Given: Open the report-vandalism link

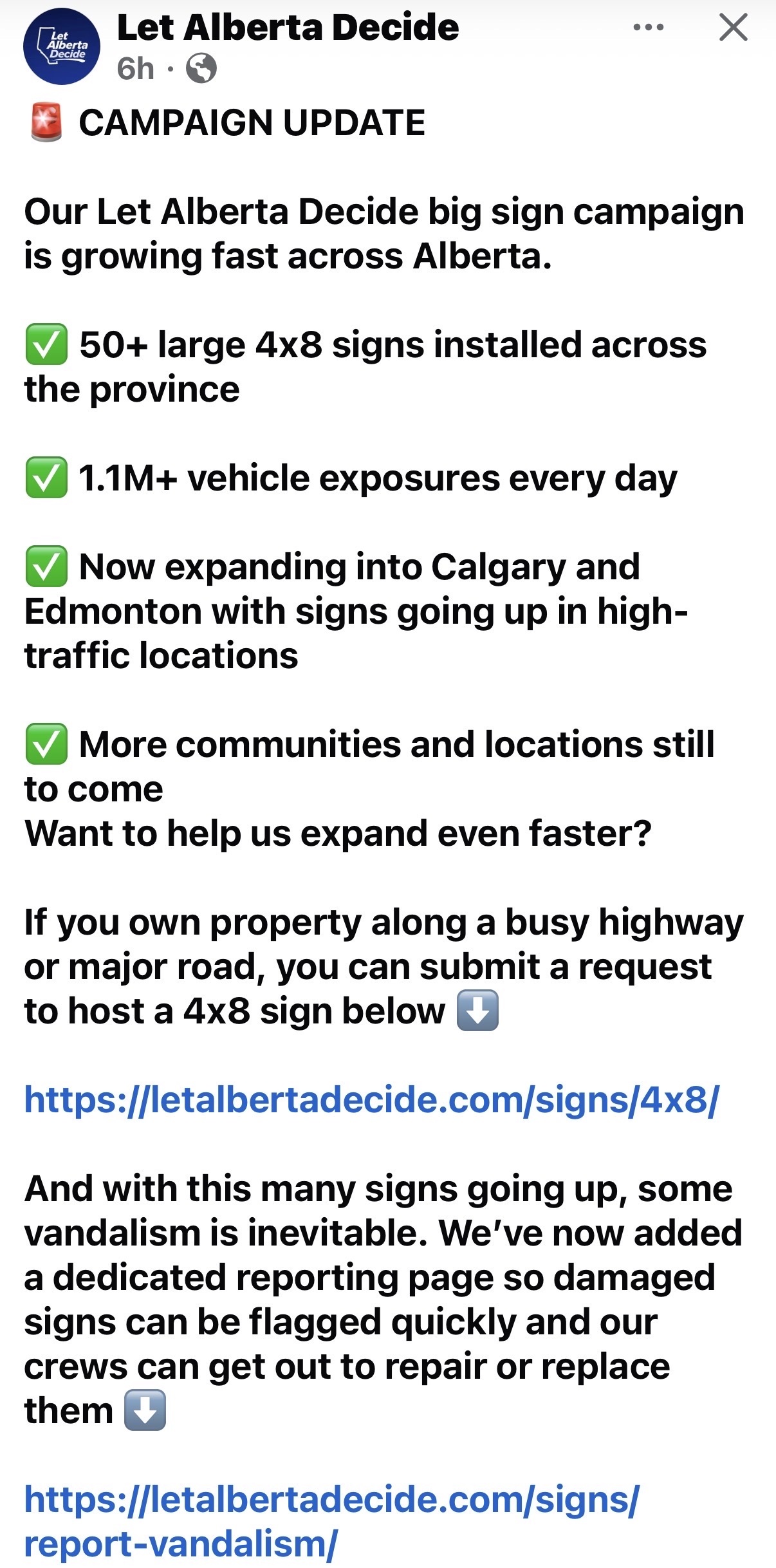Looking at the screenshot, I should coord(331,1521).
